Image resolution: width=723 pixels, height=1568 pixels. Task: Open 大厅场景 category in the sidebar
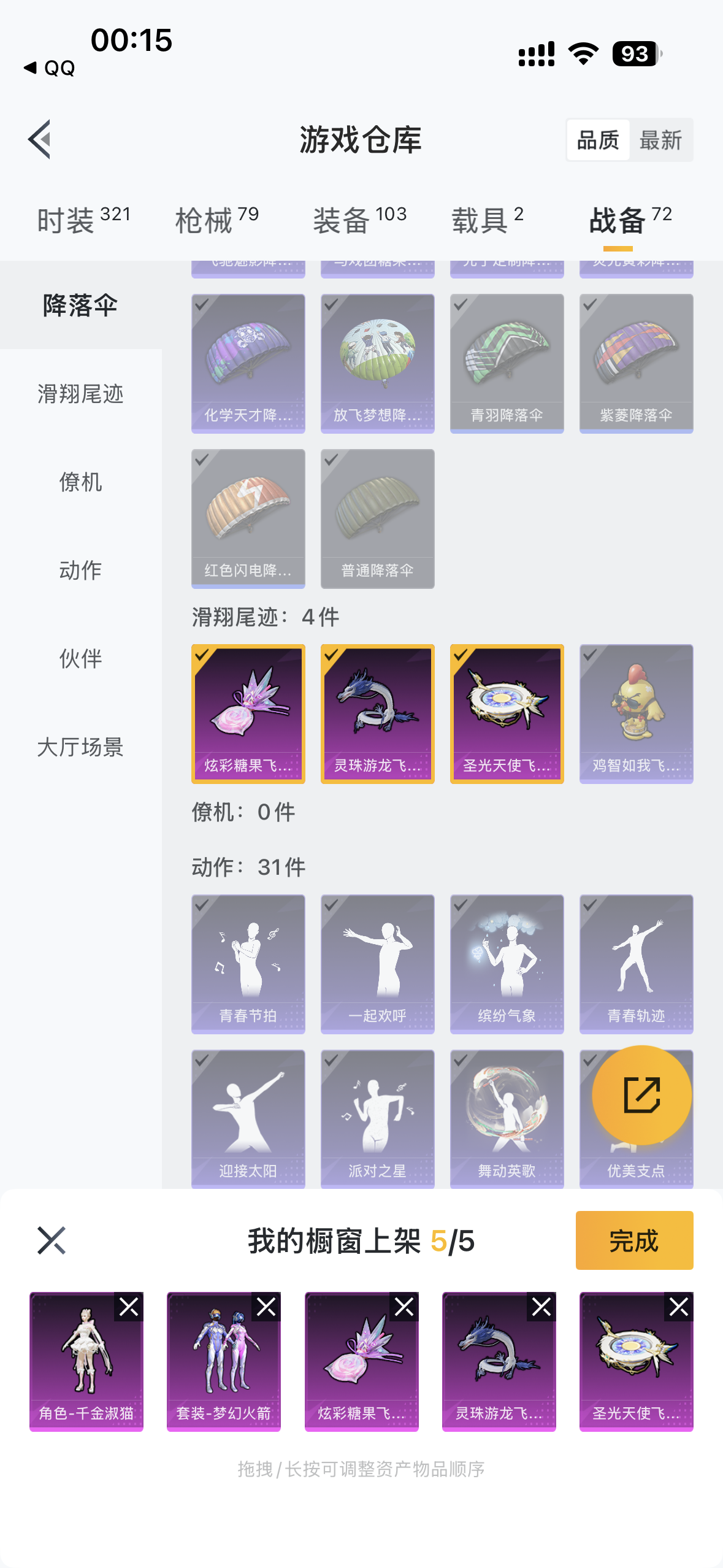[x=80, y=747]
